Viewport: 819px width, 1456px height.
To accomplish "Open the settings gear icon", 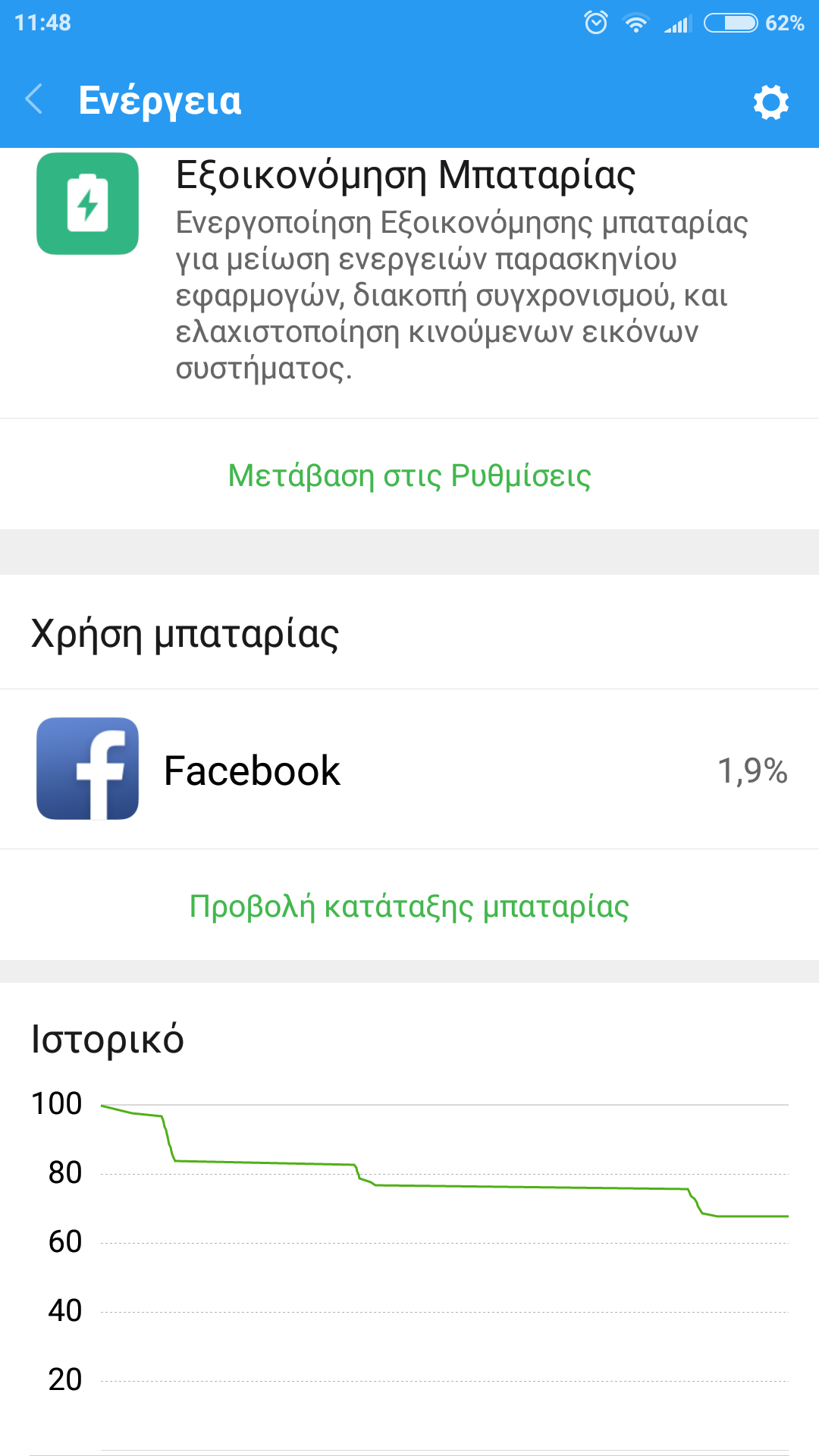I will [x=770, y=102].
